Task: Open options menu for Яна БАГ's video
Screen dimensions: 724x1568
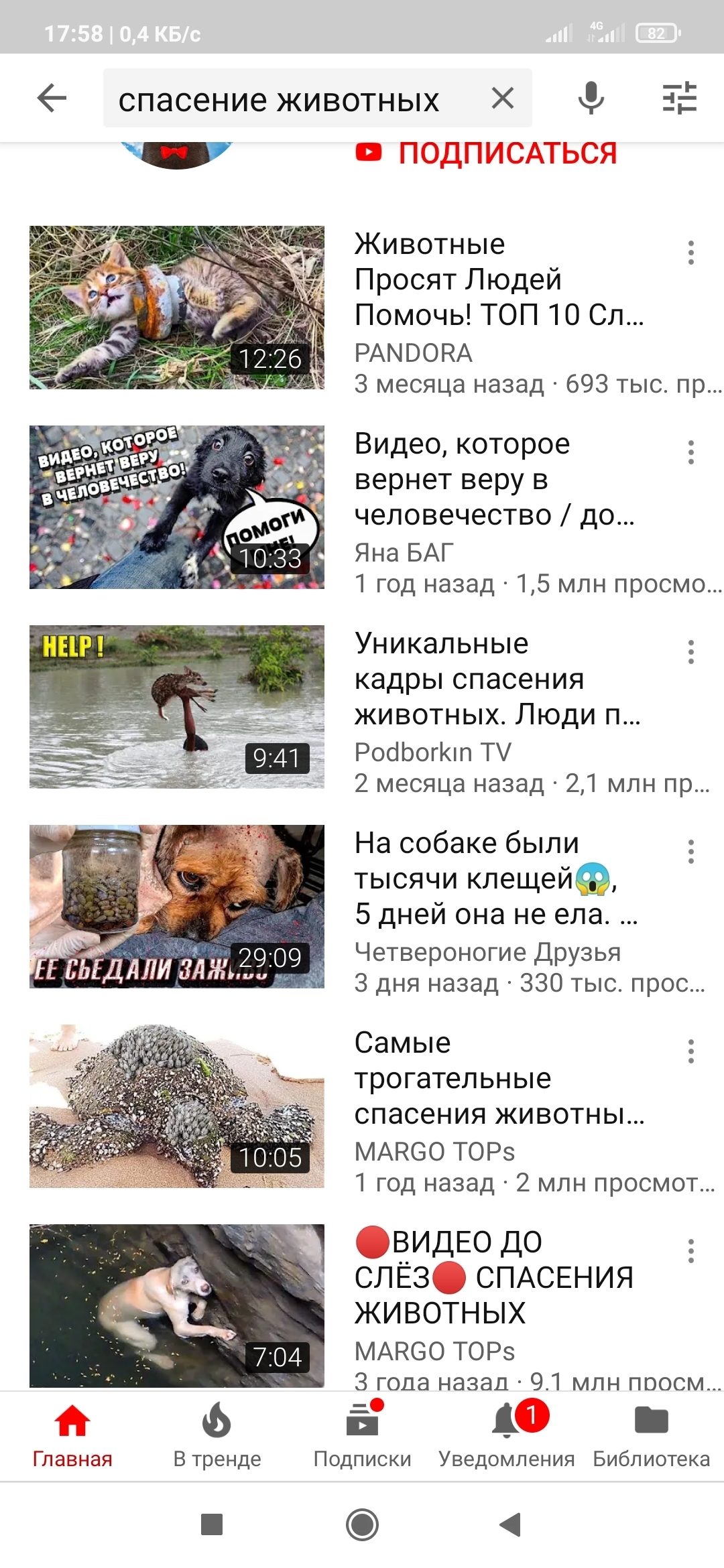Action: tap(690, 452)
